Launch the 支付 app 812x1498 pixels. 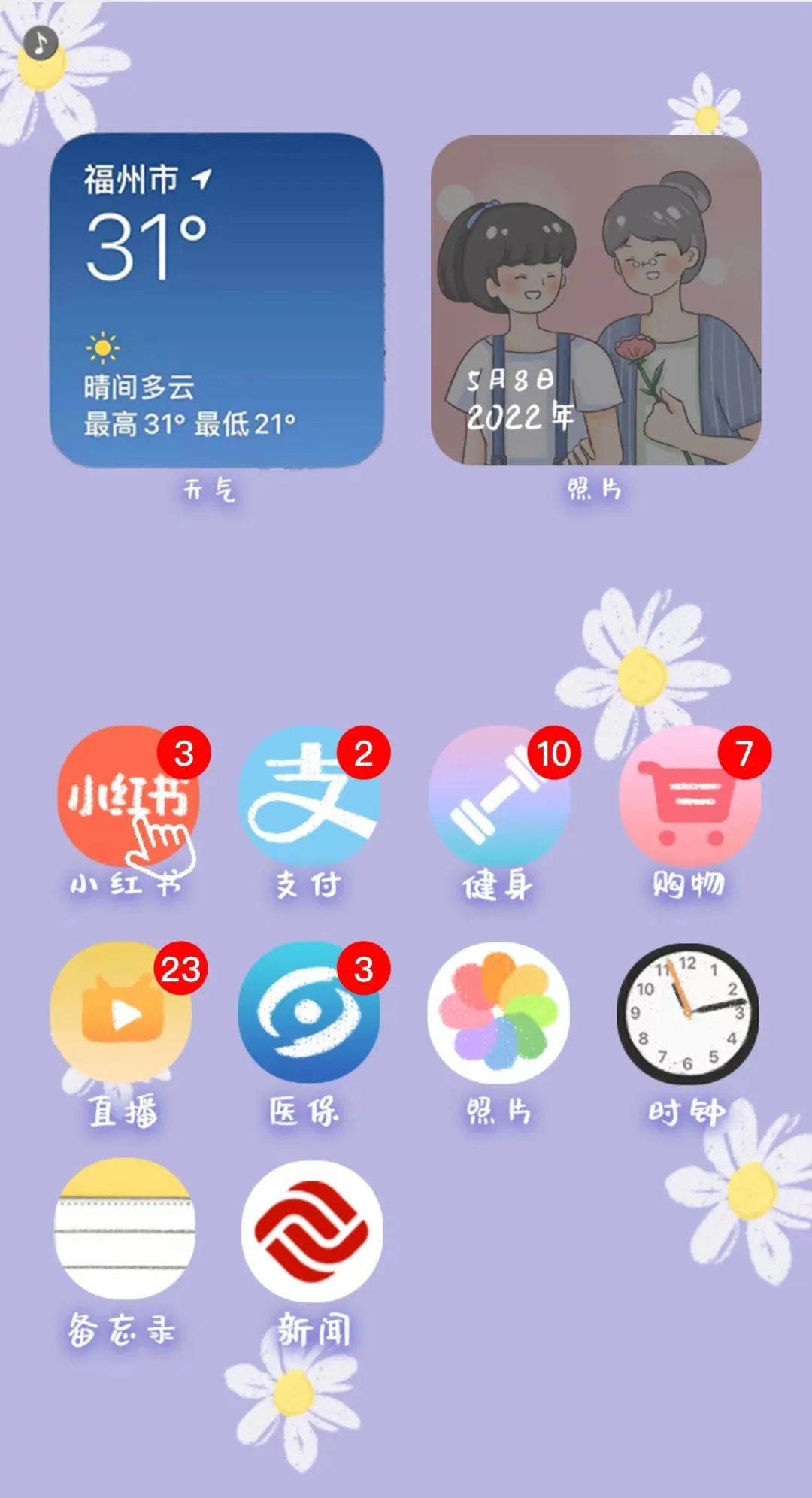click(x=309, y=797)
